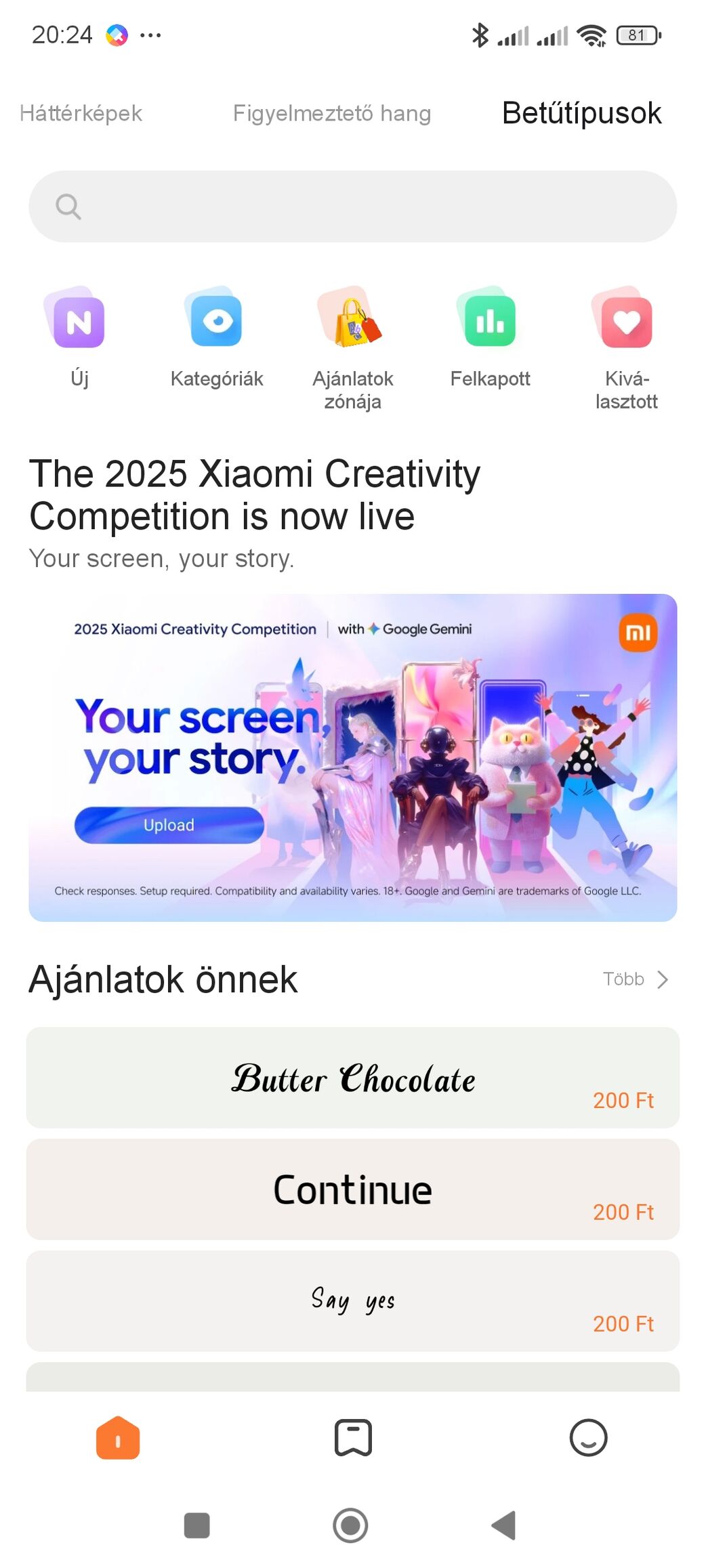Viewport: 706px width, 1568px height.
Task: Go to the home tab in bottom bar
Action: 118,1437
